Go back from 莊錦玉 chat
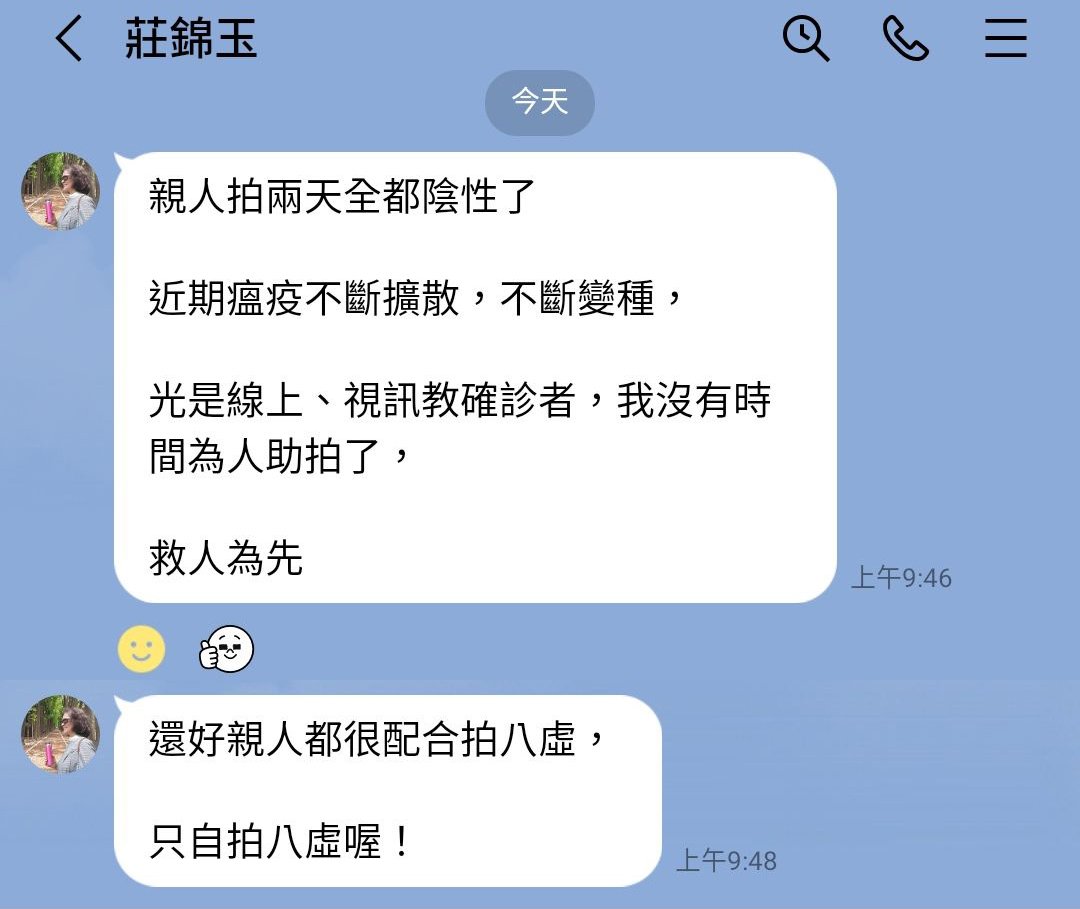Image resolution: width=1080 pixels, height=909 pixels. 68,40
